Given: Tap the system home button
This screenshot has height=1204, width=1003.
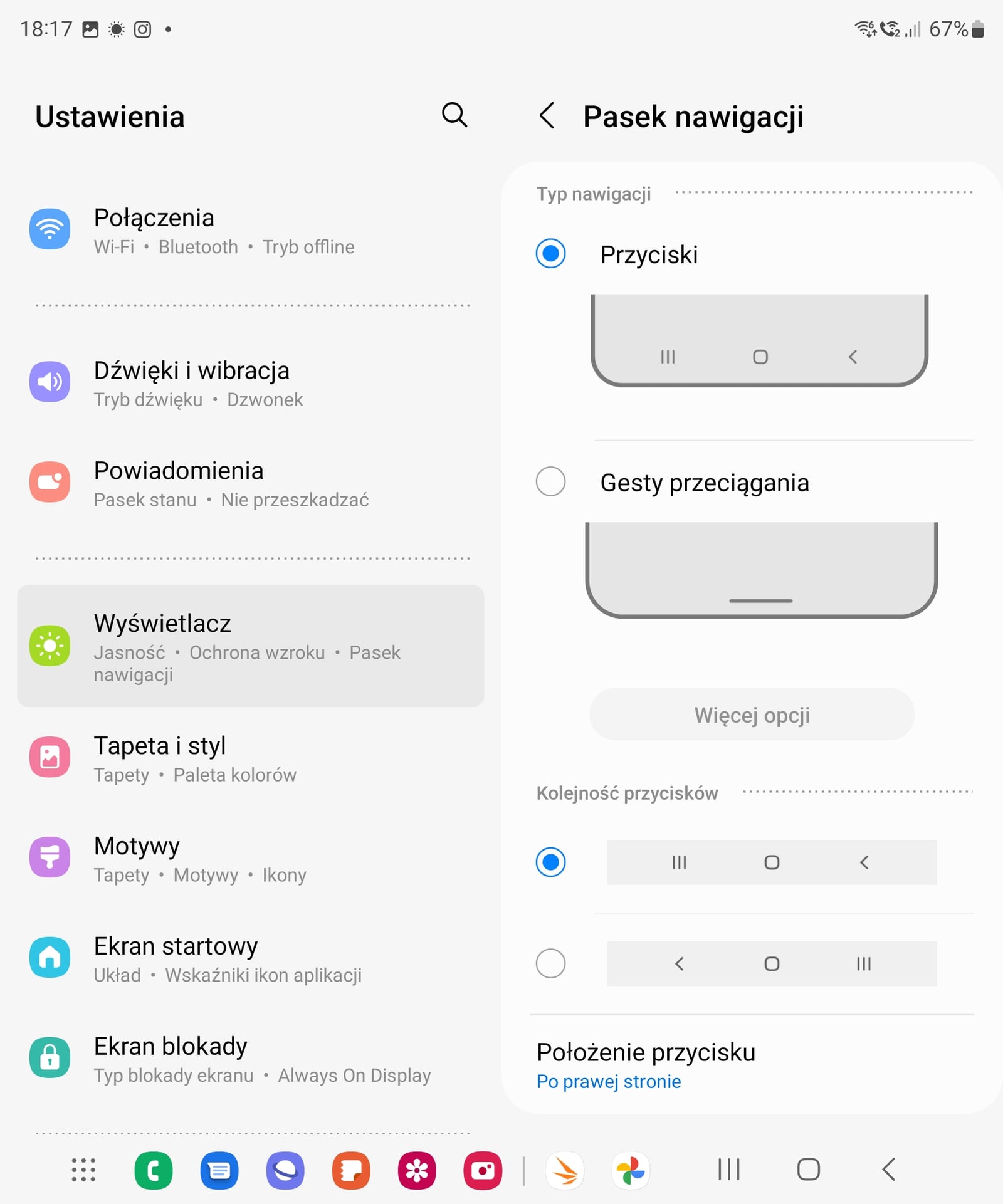Looking at the screenshot, I should 808,1170.
